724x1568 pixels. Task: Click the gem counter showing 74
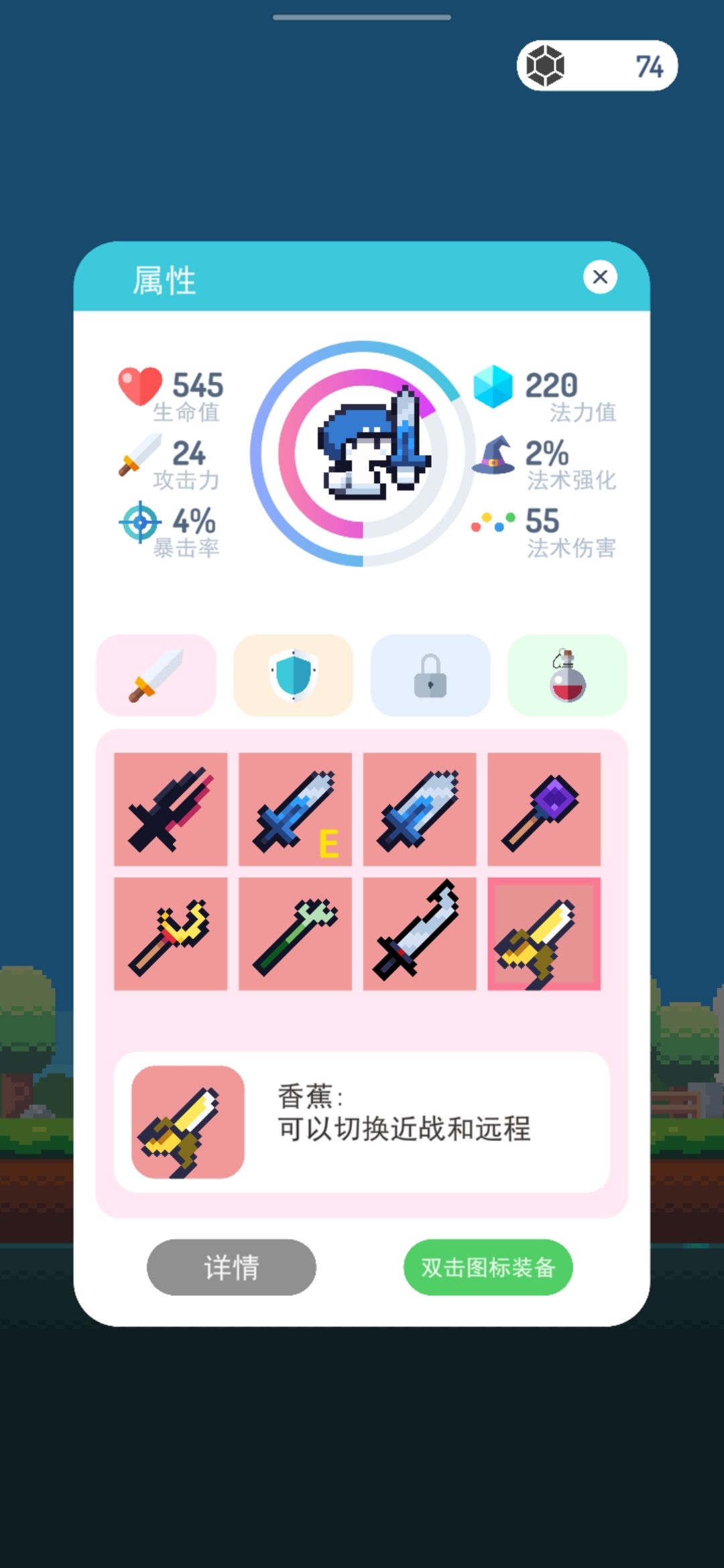[597, 64]
